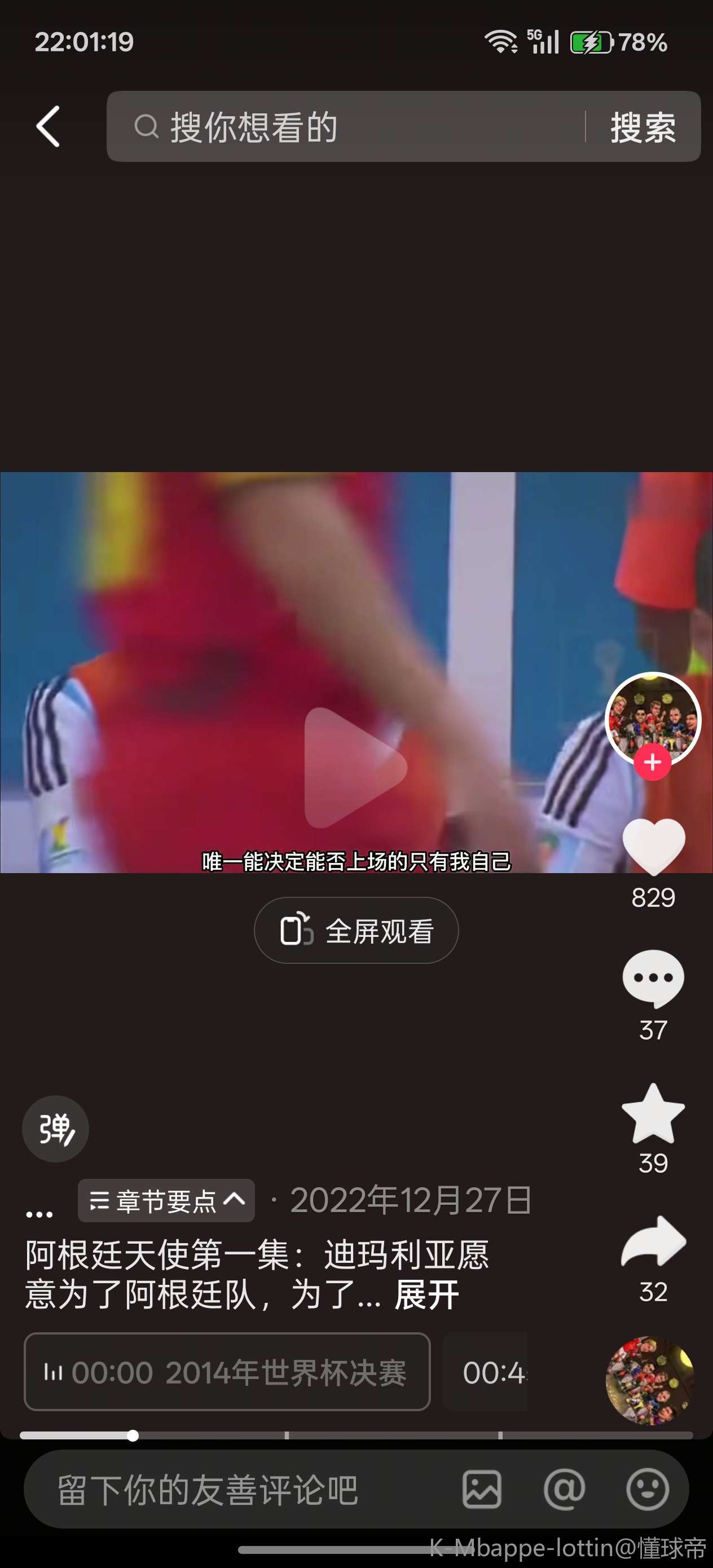
Task: Toggle the 弹 danmaku comments button
Action: click(x=55, y=1129)
